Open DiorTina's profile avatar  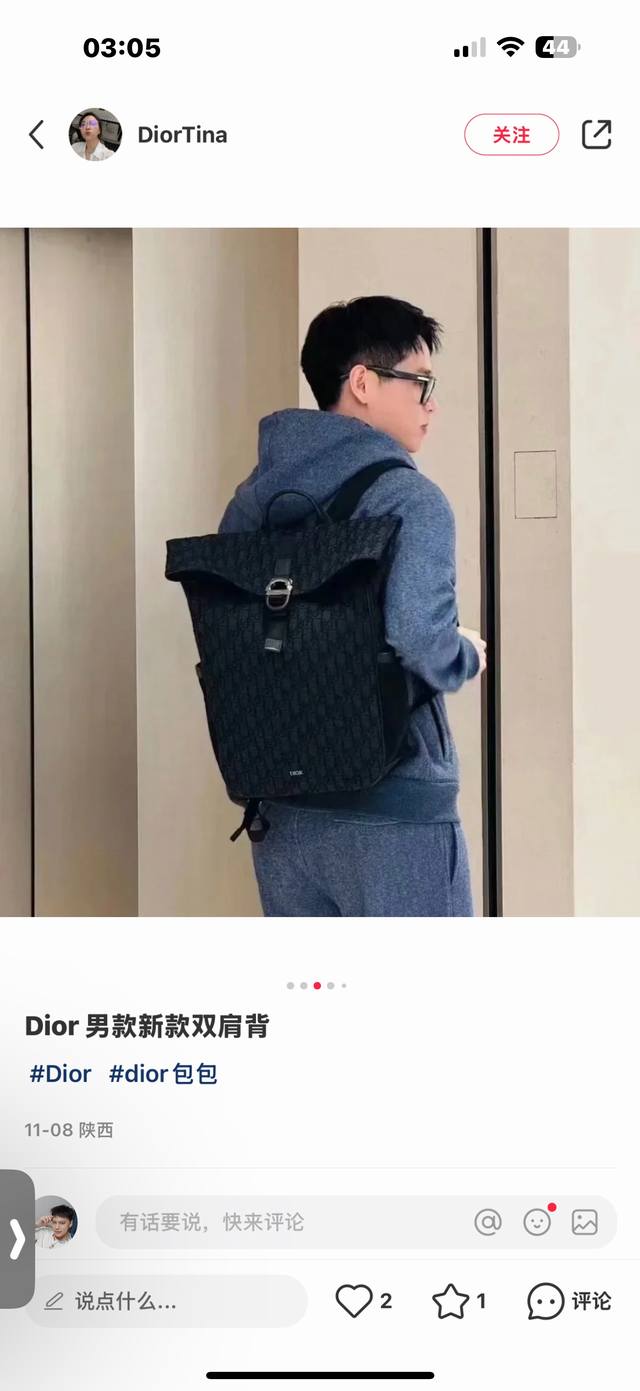pyautogui.click(x=95, y=135)
